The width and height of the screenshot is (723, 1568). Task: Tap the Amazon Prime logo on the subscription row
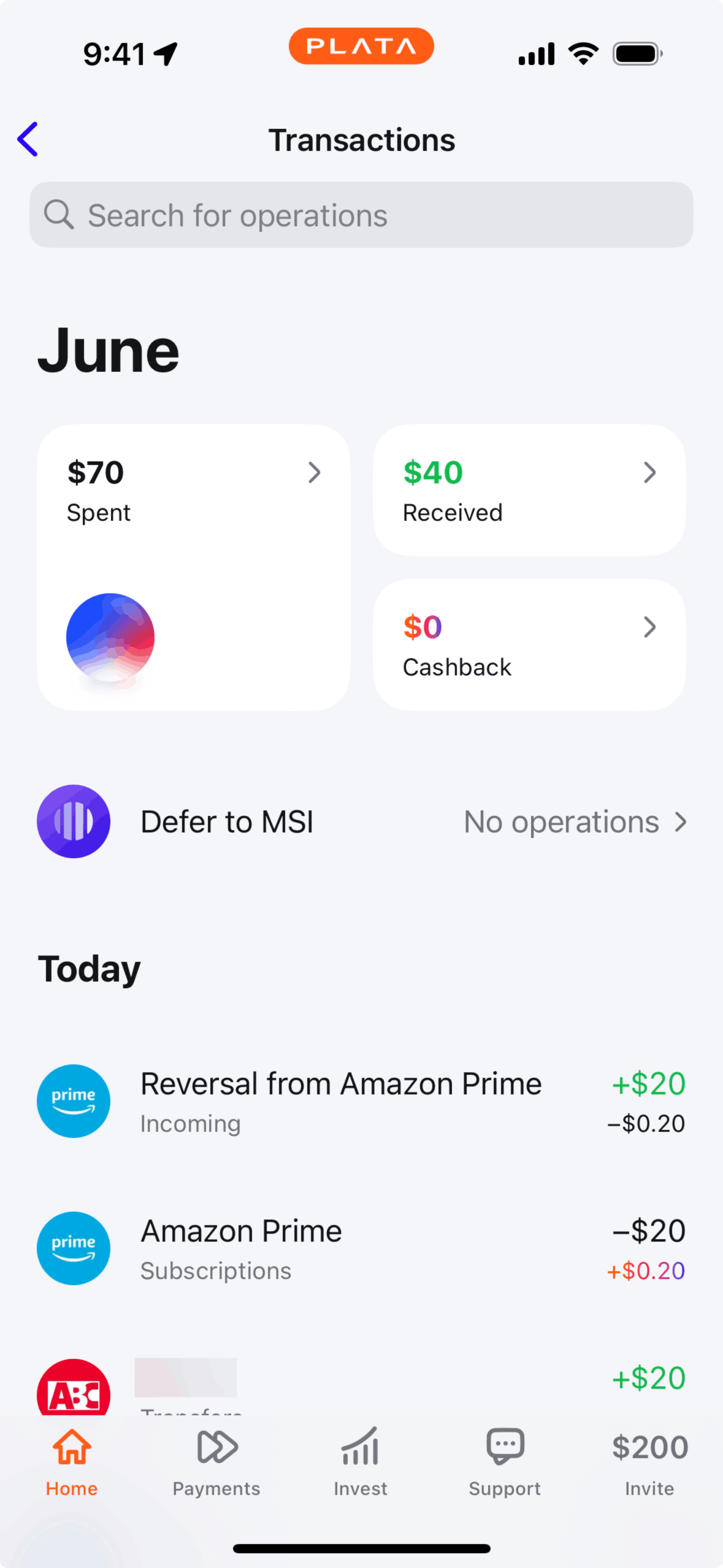(74, 1249)
